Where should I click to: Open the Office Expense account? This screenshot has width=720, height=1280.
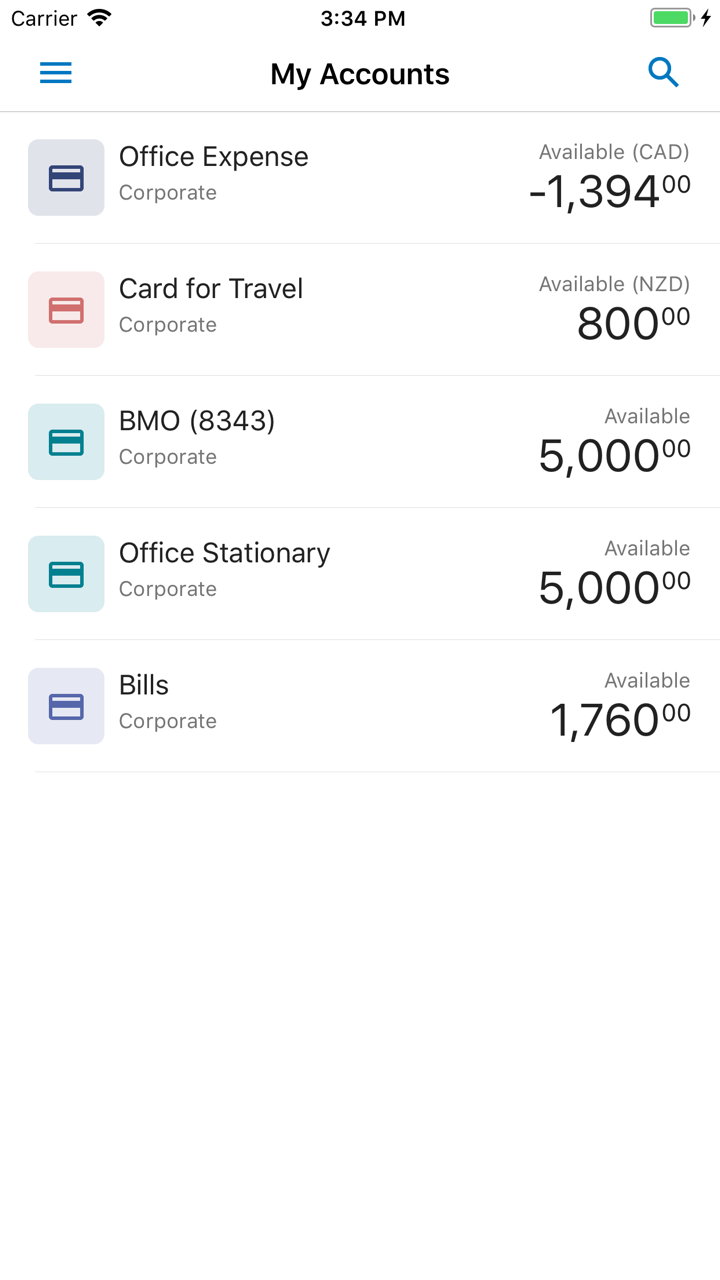click(x=360, y=177)
